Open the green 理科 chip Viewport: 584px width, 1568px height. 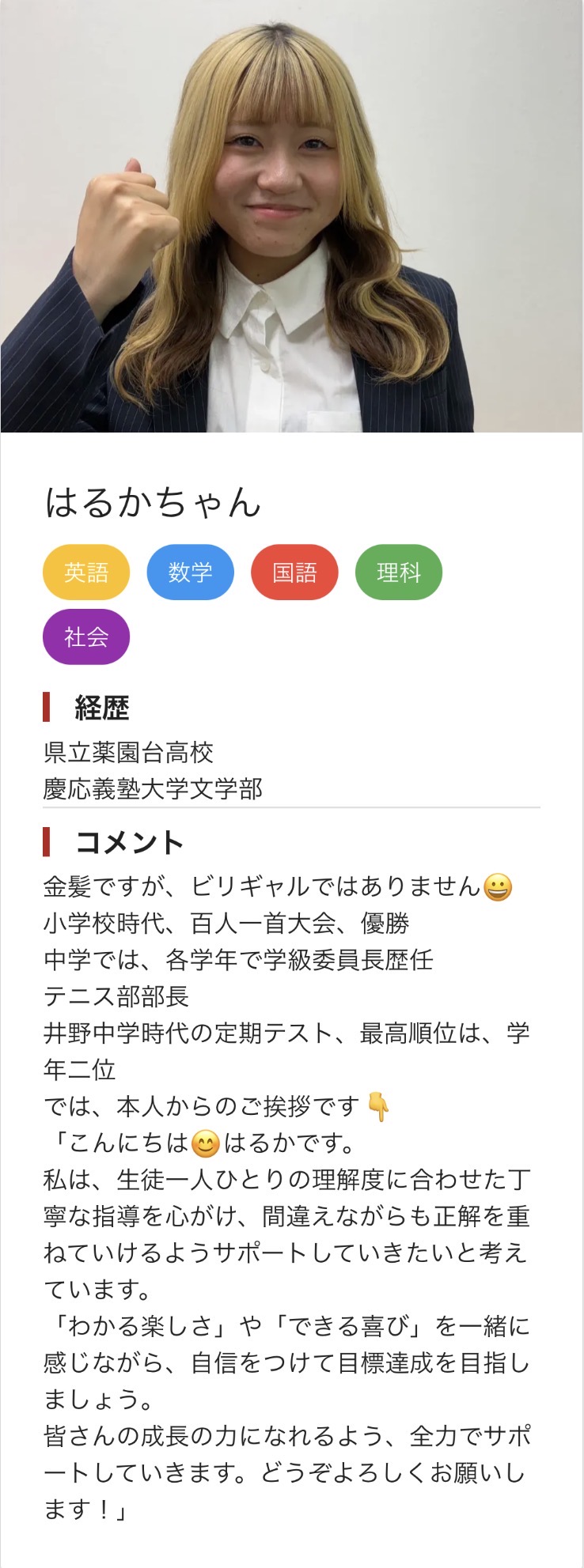(398, 572)
